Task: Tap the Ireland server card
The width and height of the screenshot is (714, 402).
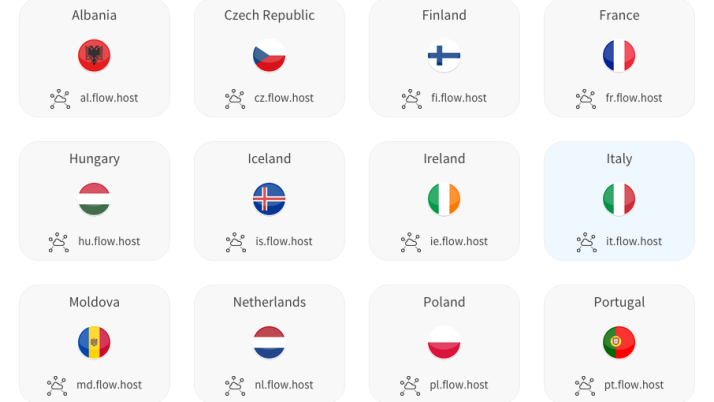Action: (x=444, y=199)
